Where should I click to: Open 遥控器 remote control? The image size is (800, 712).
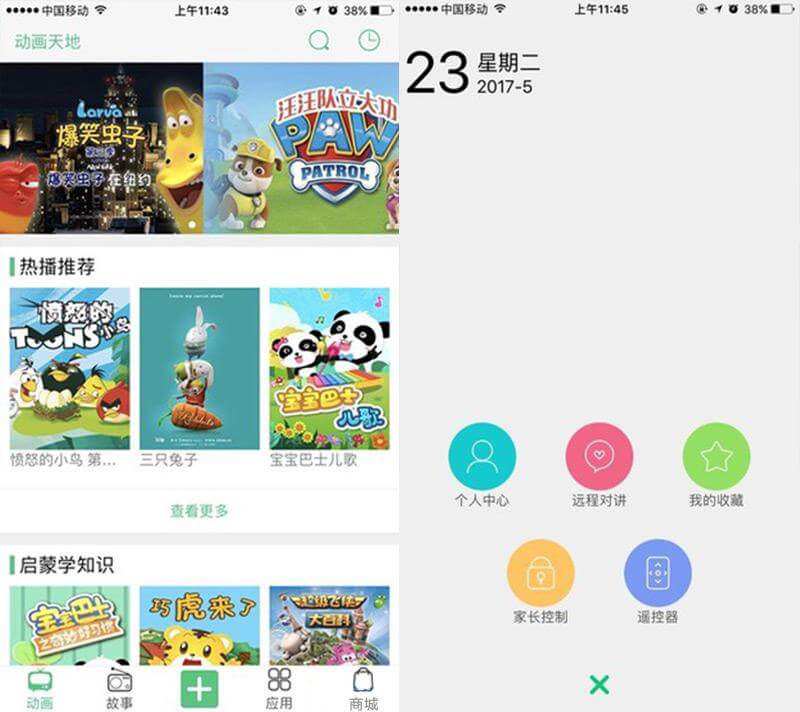pos(657,573)
